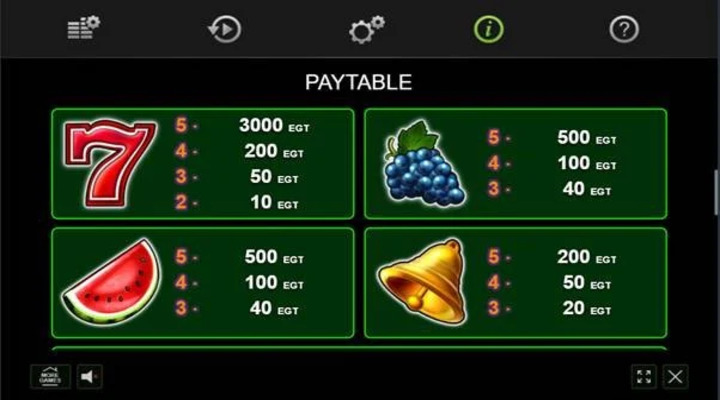Close the paytable screen
This screenshot has width=720, height=400.
pyautogui.click(x=676, y=377)
